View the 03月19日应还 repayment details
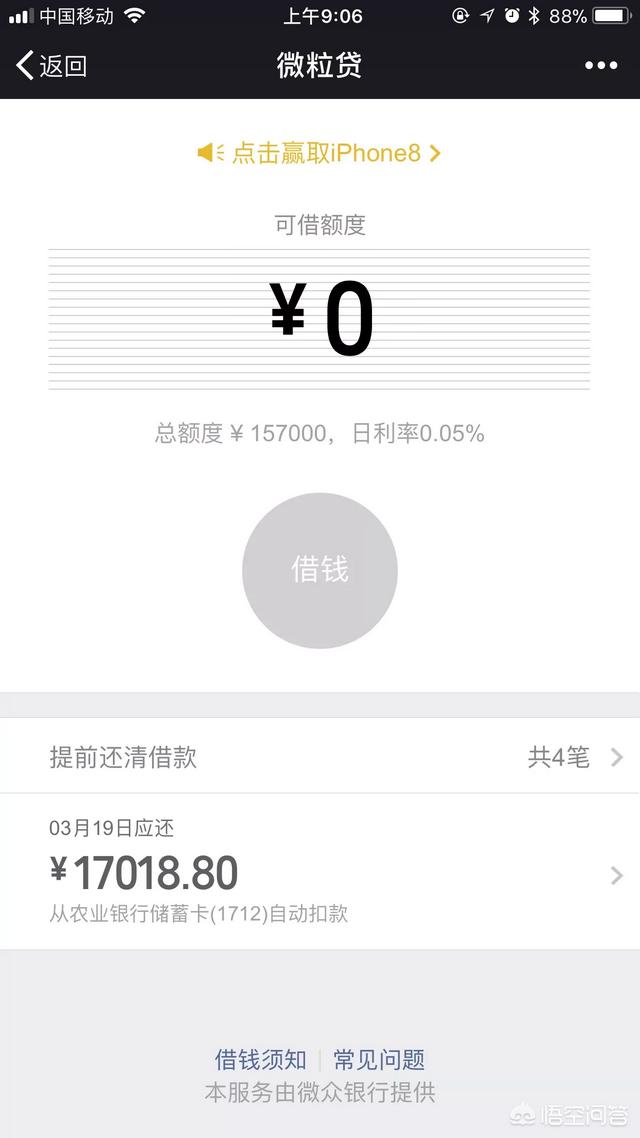 320,873
